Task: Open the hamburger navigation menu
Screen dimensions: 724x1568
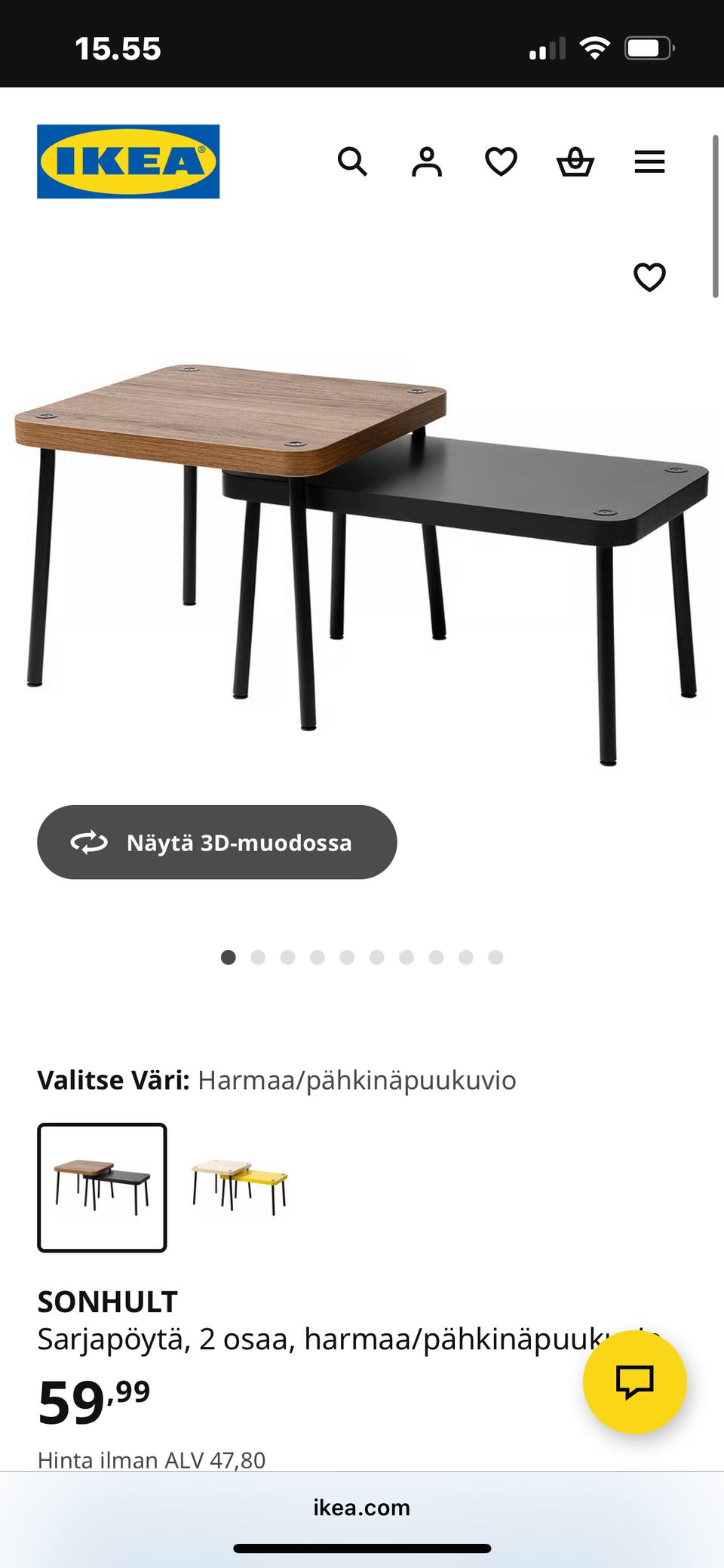Action: (x=649, y=162)
